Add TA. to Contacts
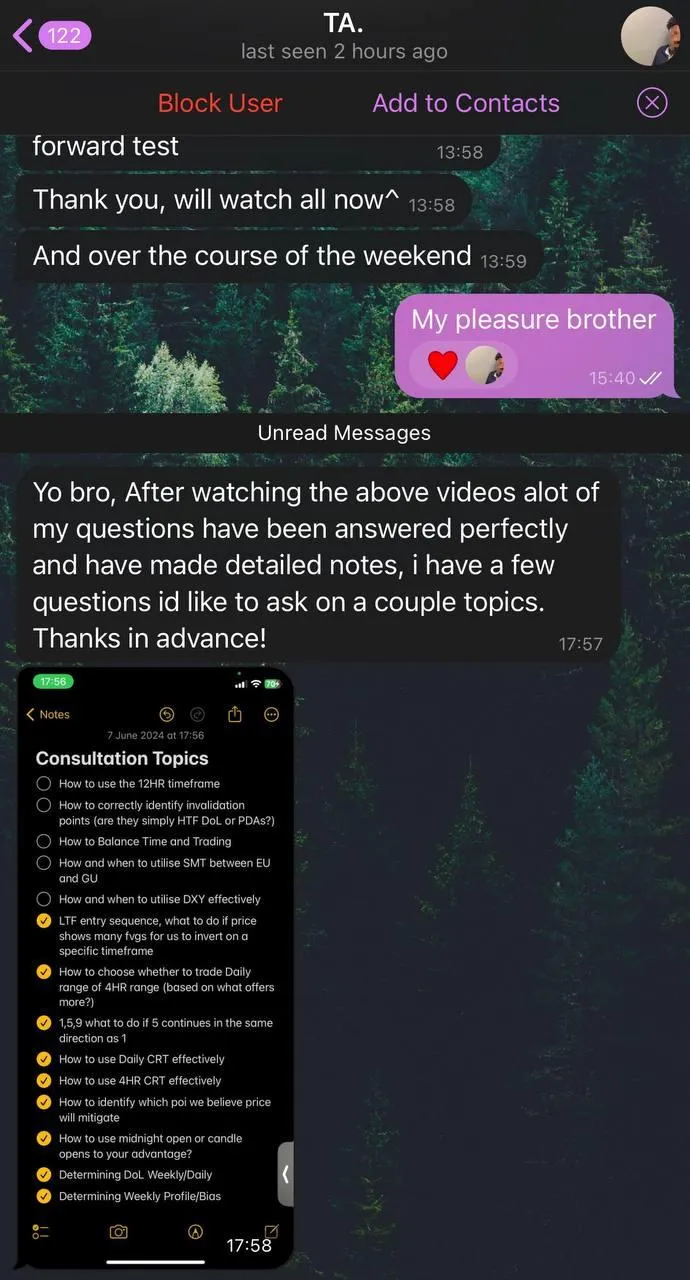Viewport: 690px width, 1280px height. click(x=466, y=103)
